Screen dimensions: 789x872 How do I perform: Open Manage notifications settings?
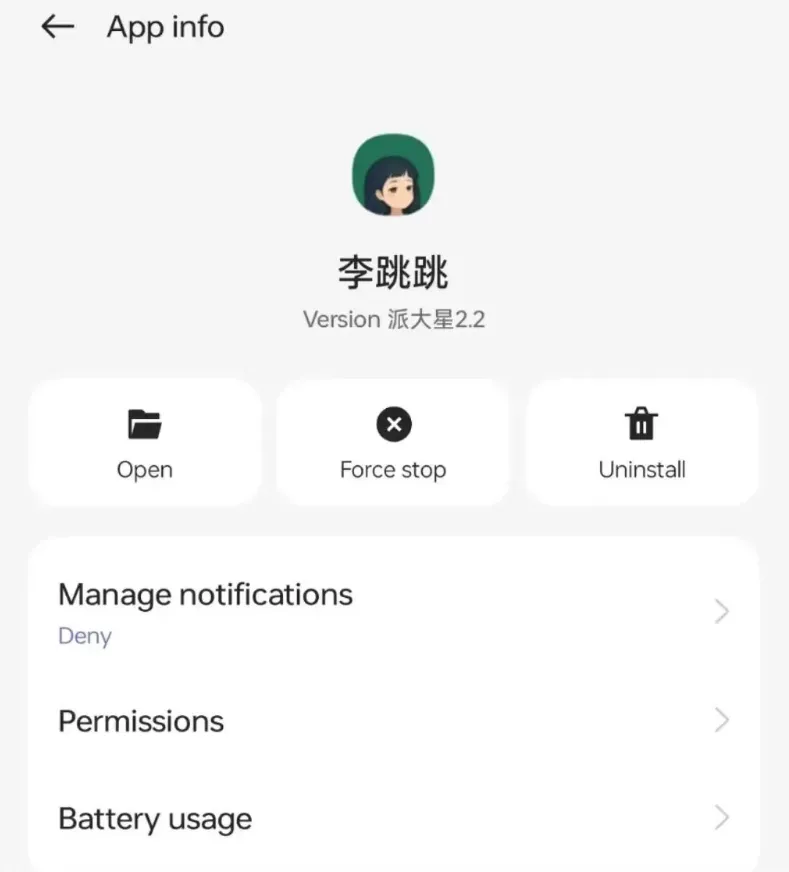click(393, 611)
